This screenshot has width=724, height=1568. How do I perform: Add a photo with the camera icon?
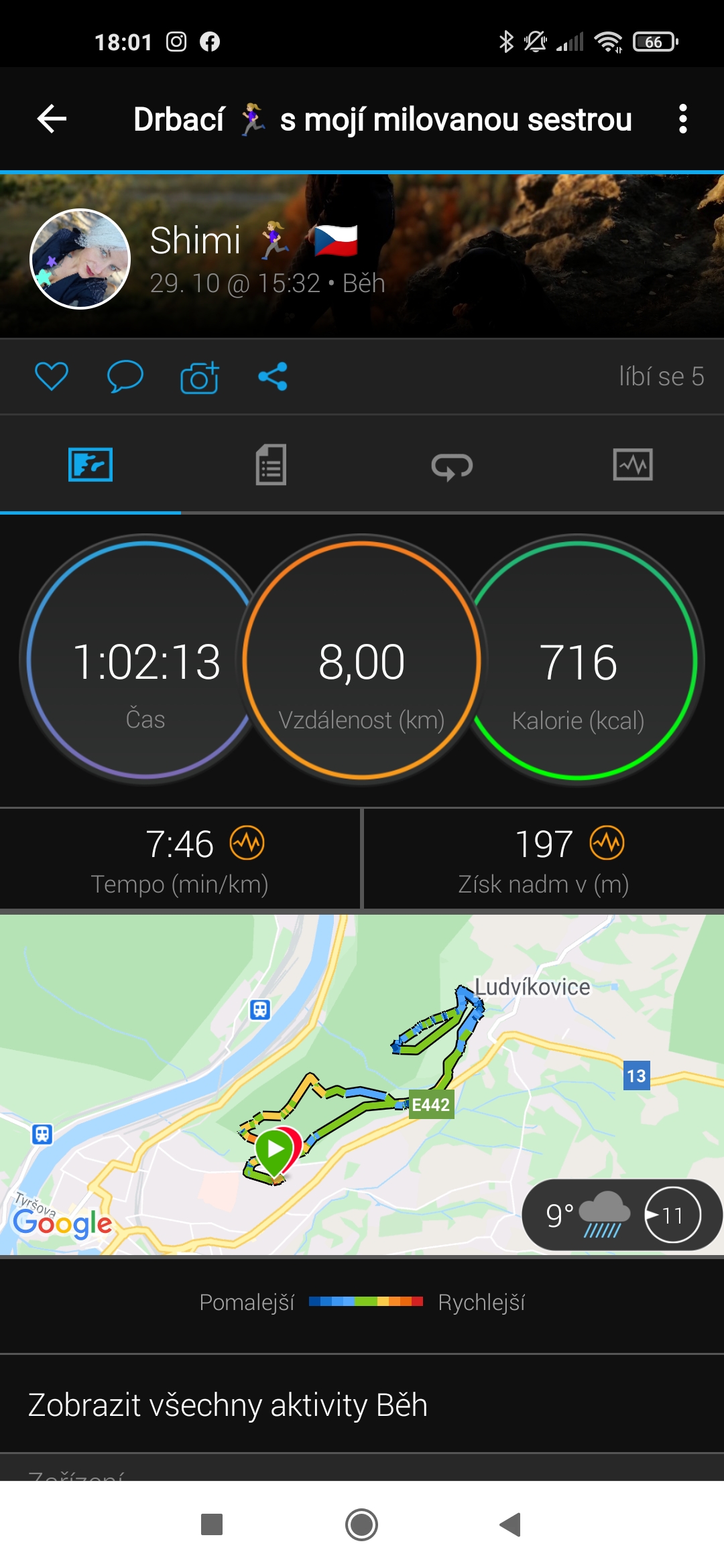tap(200, 377)
